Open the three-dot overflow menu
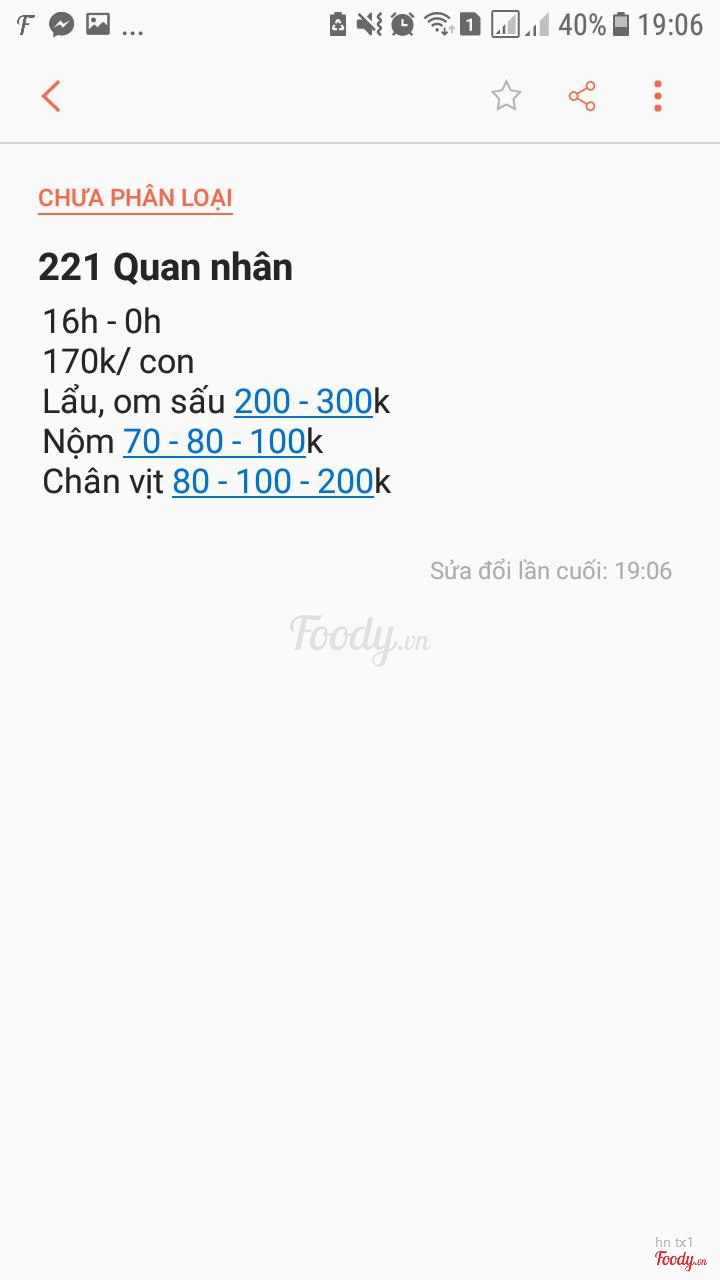Viewport: 720px width, 1280px height. [x=657, y=96]
